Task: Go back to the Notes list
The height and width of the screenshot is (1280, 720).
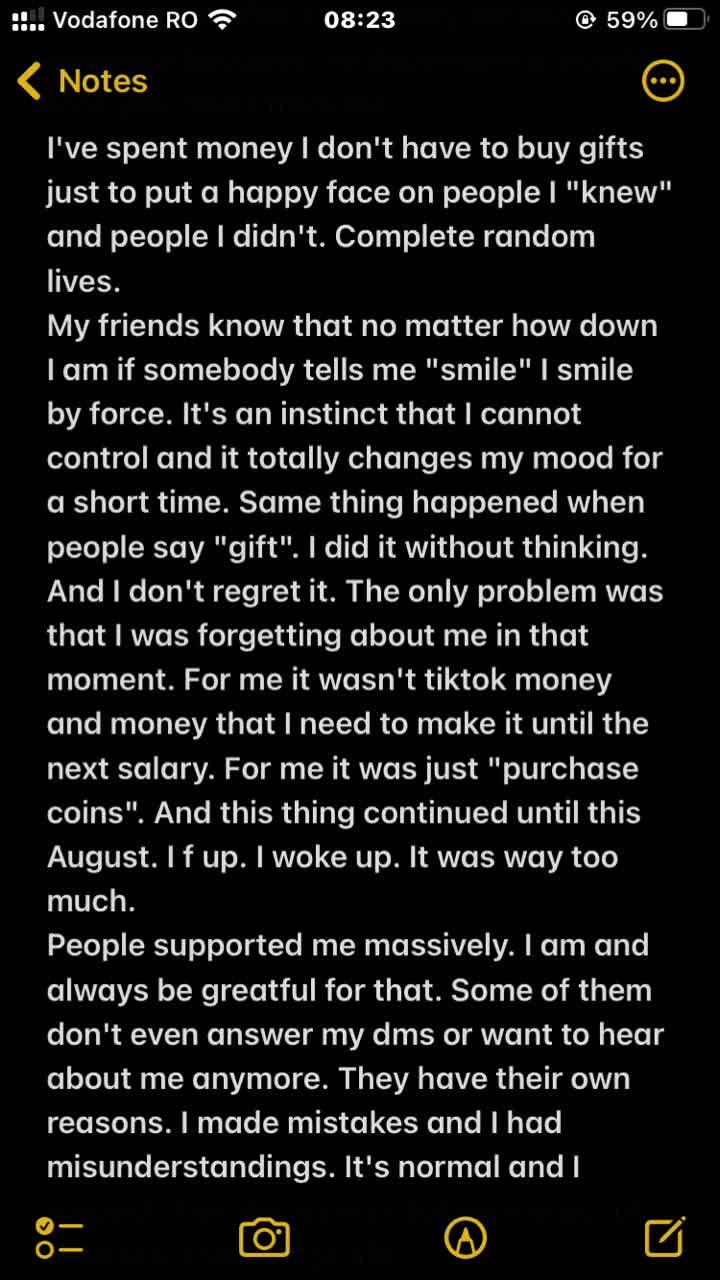Action: [x=82, y=81]
